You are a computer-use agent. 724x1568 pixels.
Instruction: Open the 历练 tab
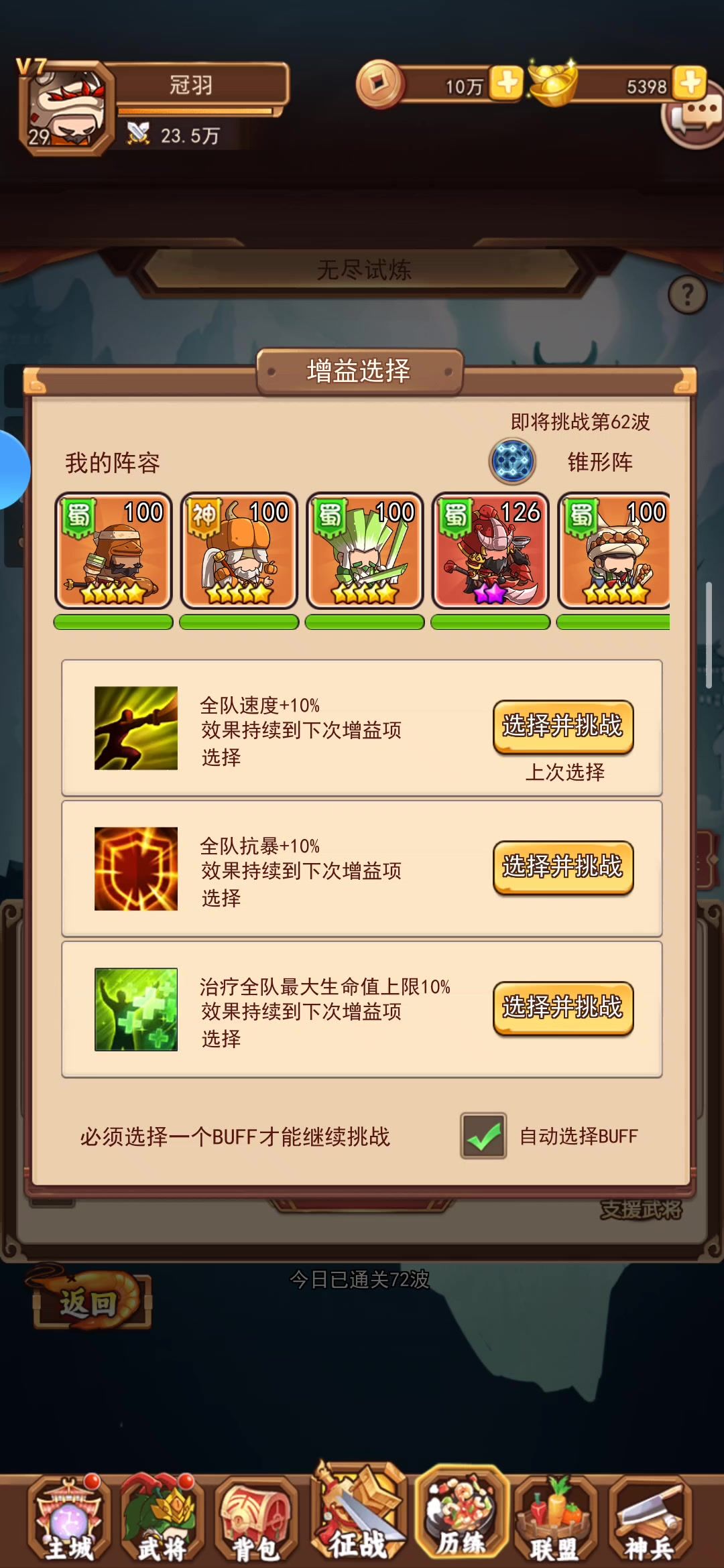[461, 1514]
